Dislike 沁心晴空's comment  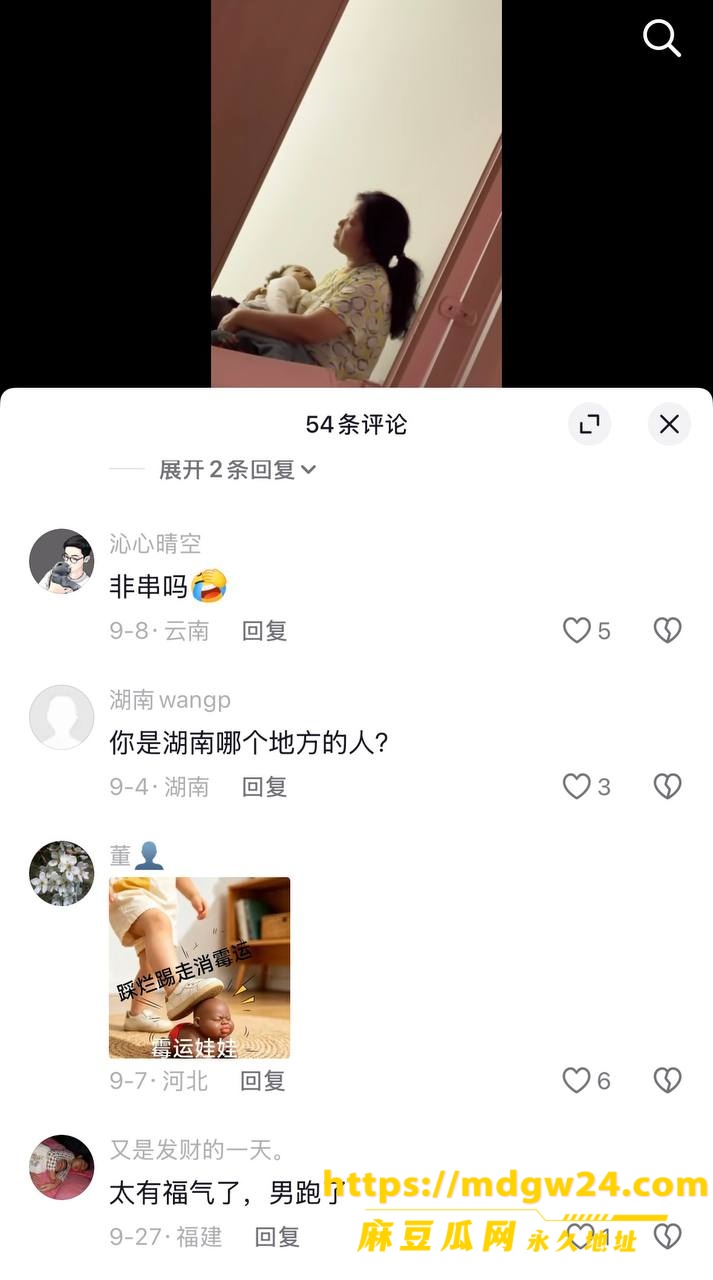[667, 630]
